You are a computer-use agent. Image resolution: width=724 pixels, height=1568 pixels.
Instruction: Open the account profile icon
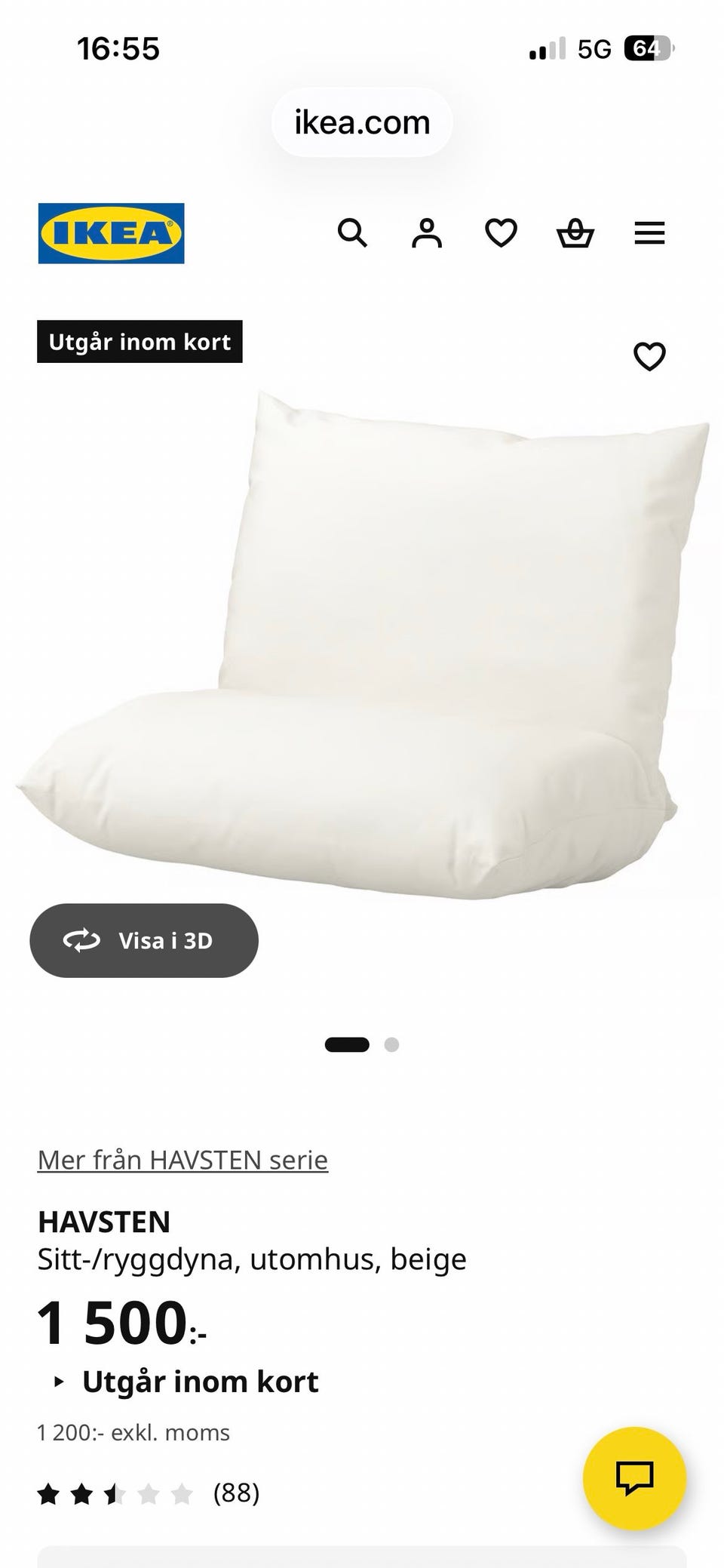tap(427, 233)
